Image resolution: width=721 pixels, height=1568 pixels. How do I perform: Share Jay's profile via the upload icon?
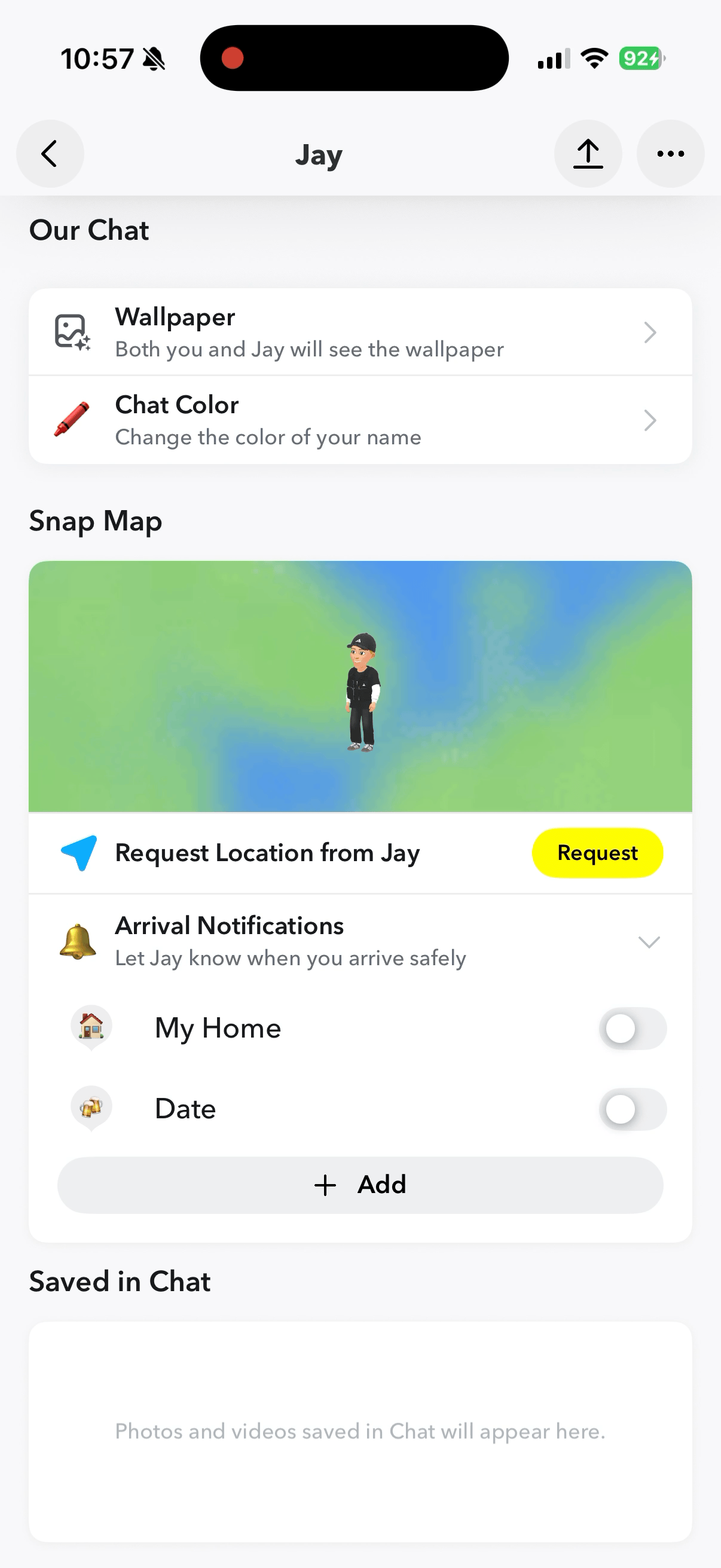[588, 153]
